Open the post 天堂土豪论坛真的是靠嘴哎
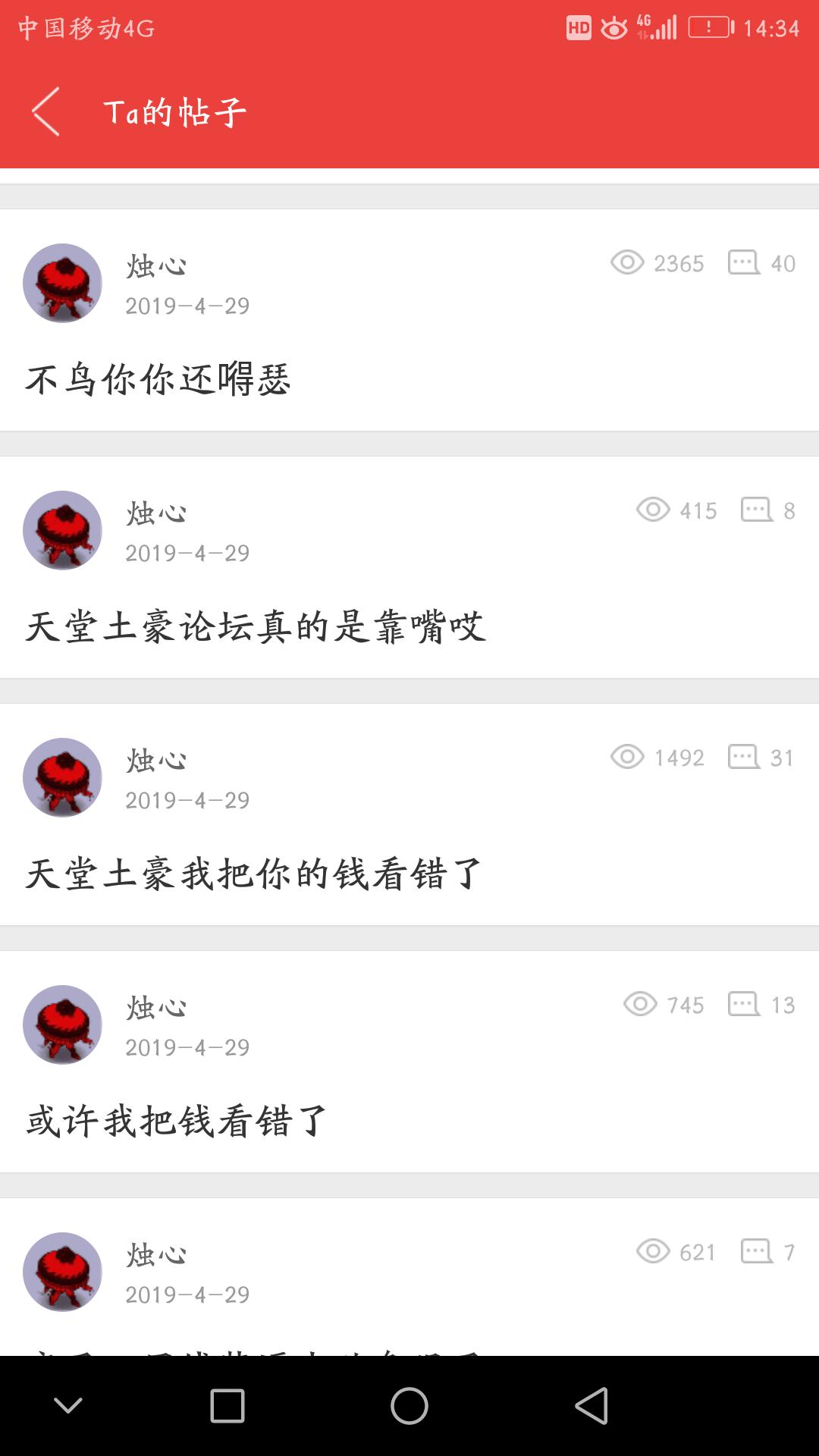Image resolution: width=819 pixels, height=1456 pixels. point(256,627)
